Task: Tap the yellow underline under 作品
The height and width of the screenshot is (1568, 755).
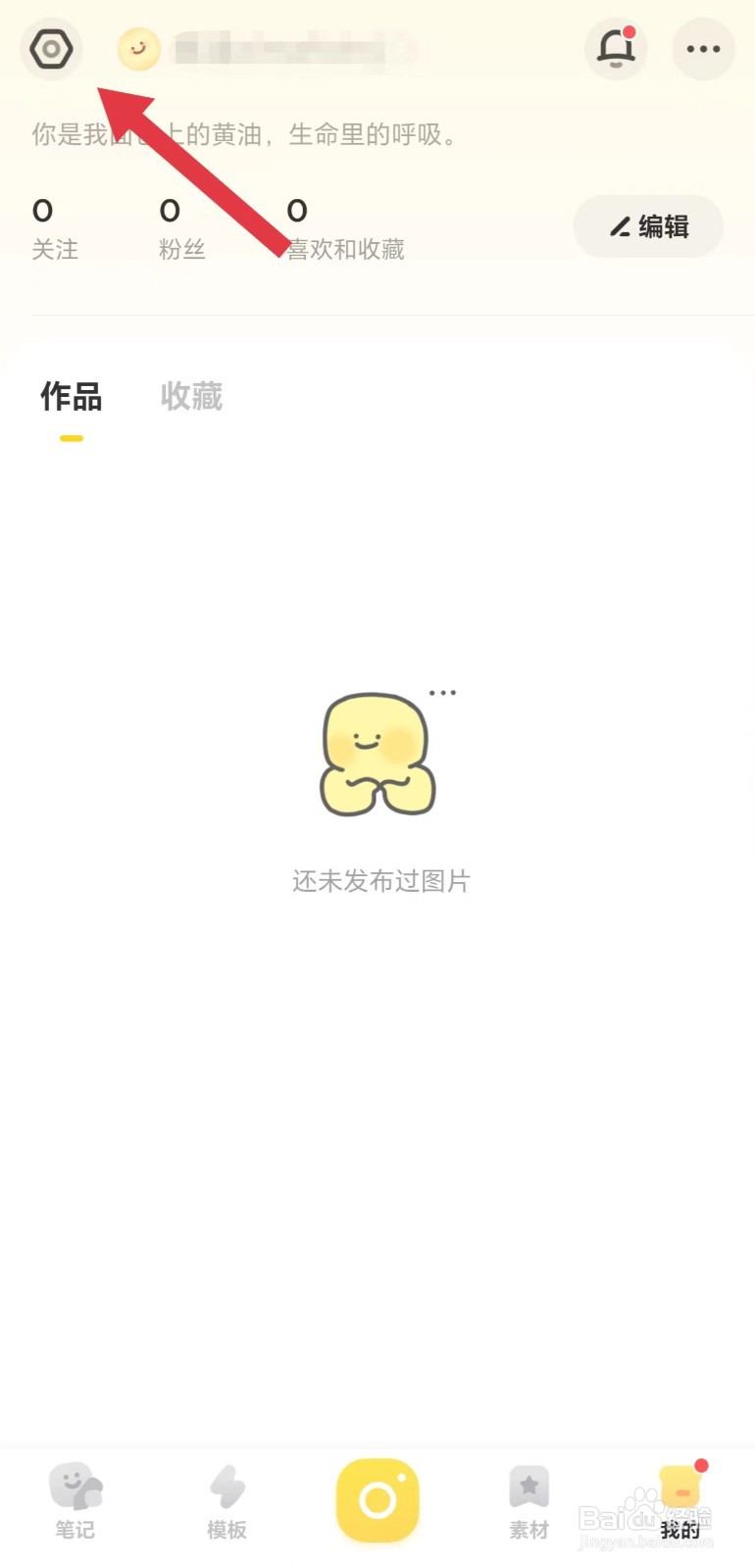Action: coord(71,438)
